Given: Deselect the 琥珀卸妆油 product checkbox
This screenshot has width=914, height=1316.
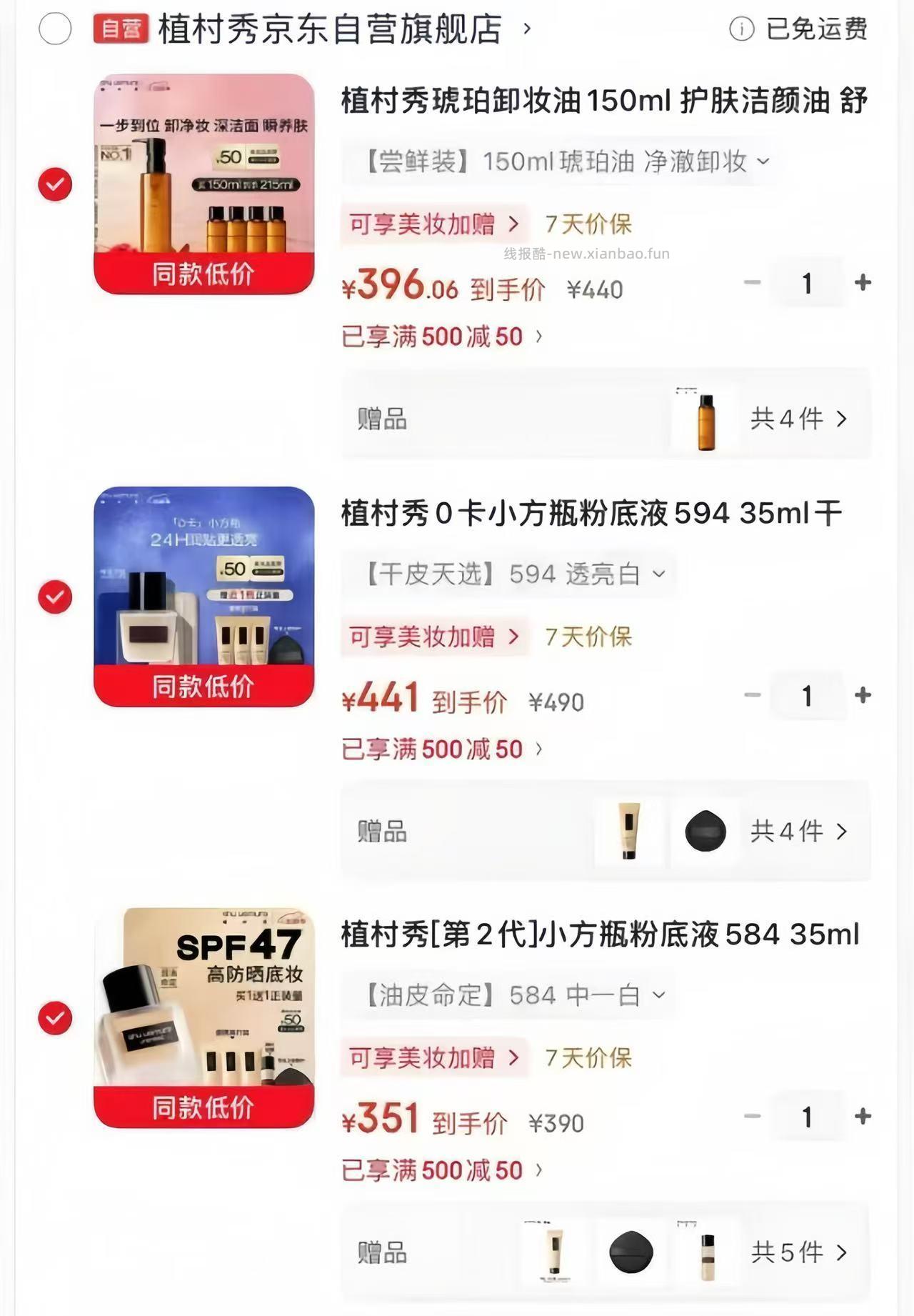Looking at the screenshot, I should (54, 184).
